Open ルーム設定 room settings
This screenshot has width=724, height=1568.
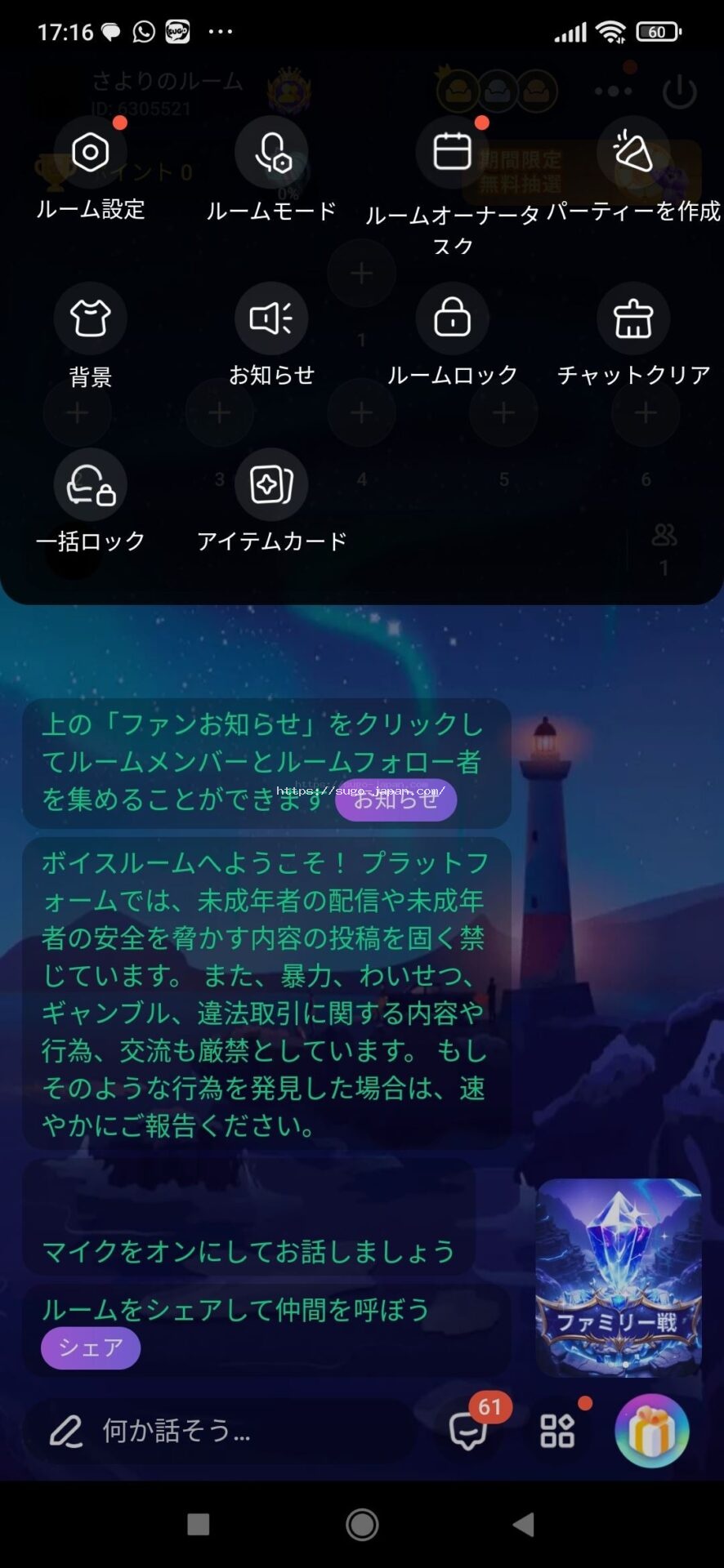tap(91, 153)
